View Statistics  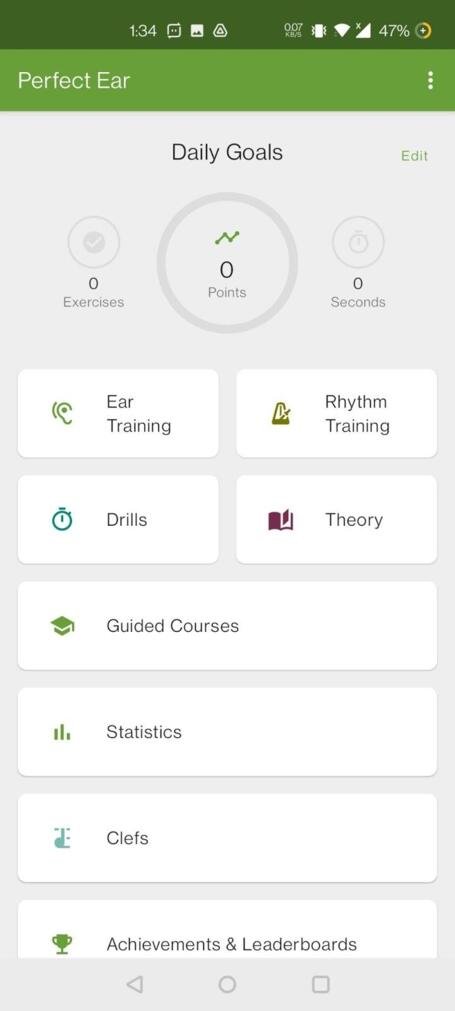[x=228, y=732]
